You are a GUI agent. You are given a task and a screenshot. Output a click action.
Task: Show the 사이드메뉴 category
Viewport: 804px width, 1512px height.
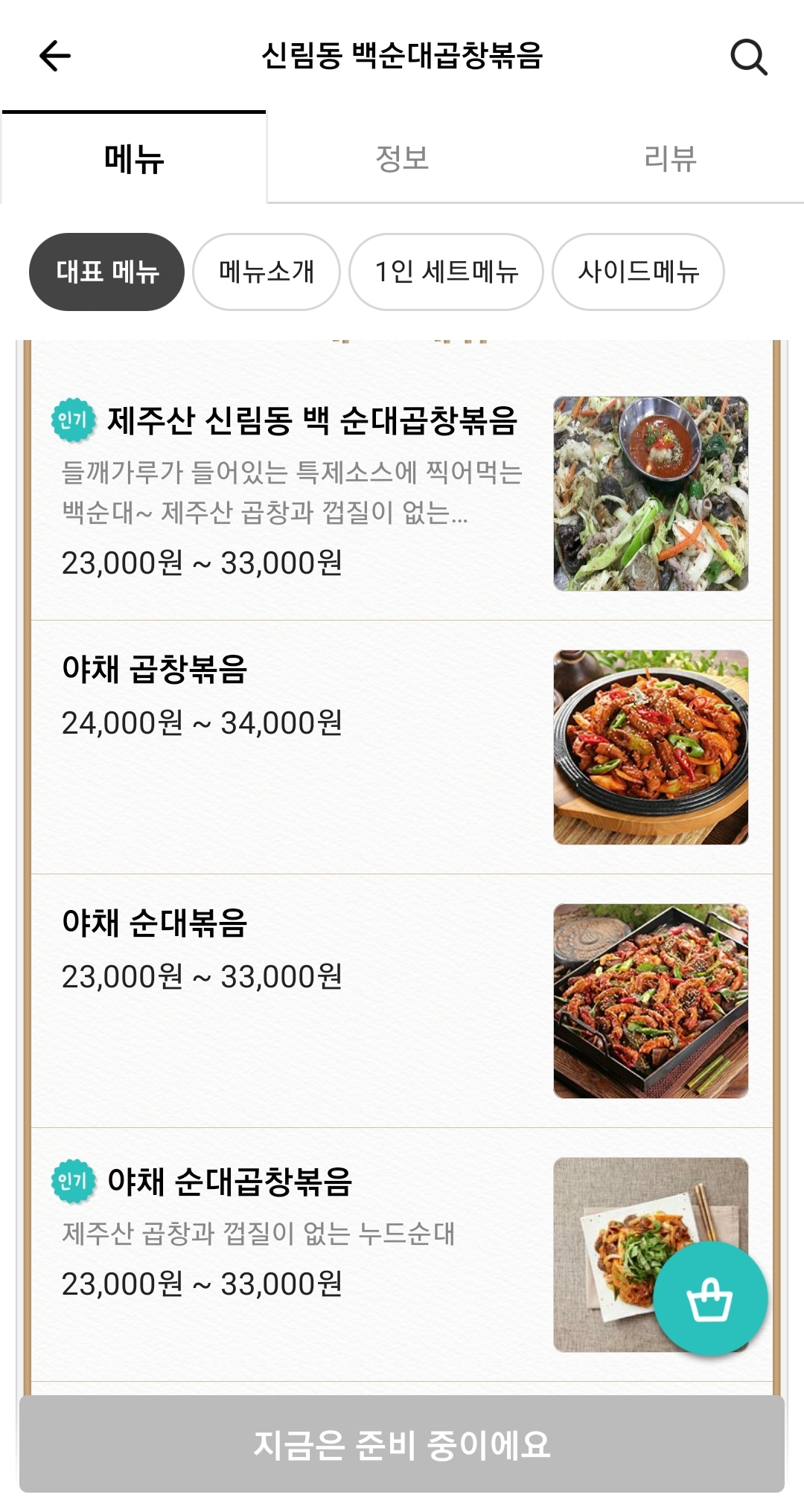coord(638,272)
